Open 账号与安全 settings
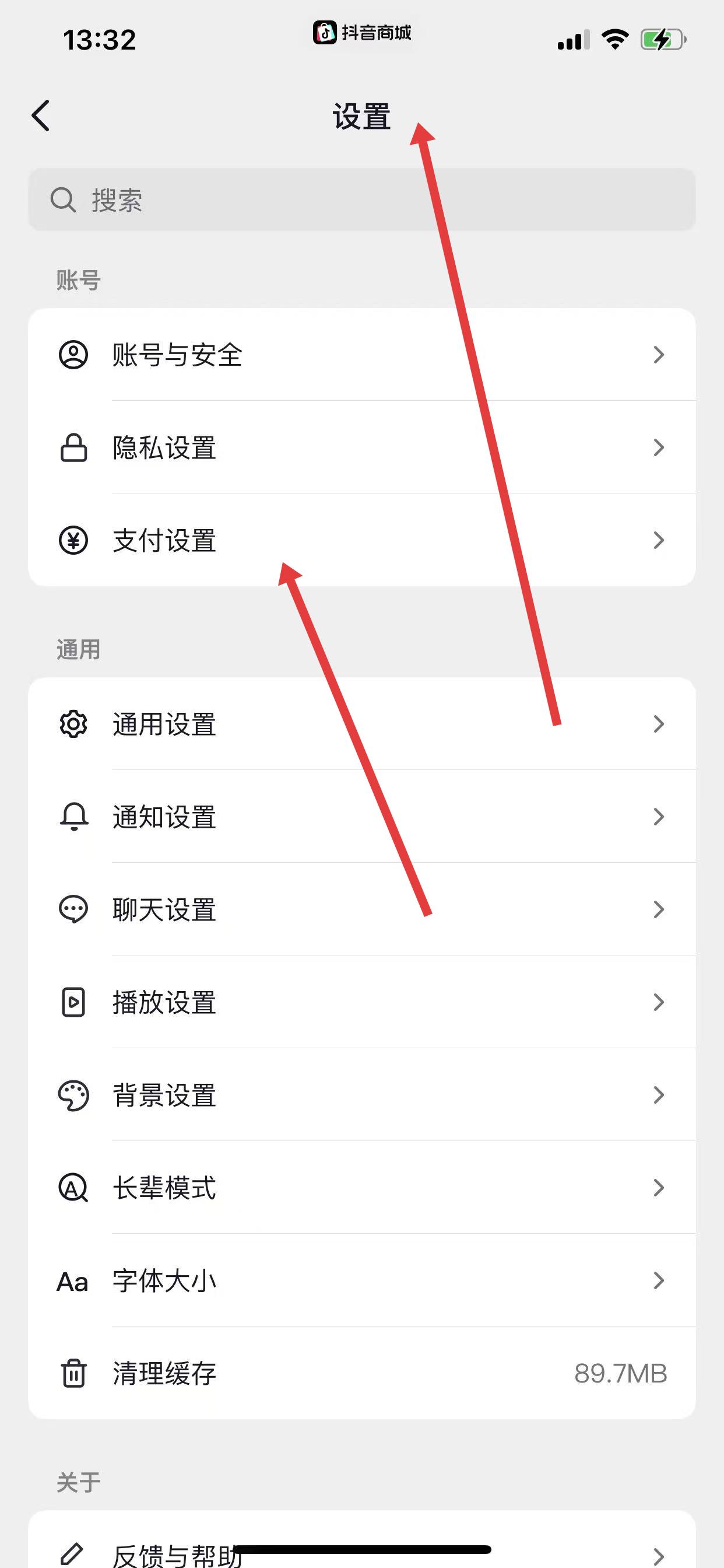Viewport: 724px width, 1568px height. 361,354
